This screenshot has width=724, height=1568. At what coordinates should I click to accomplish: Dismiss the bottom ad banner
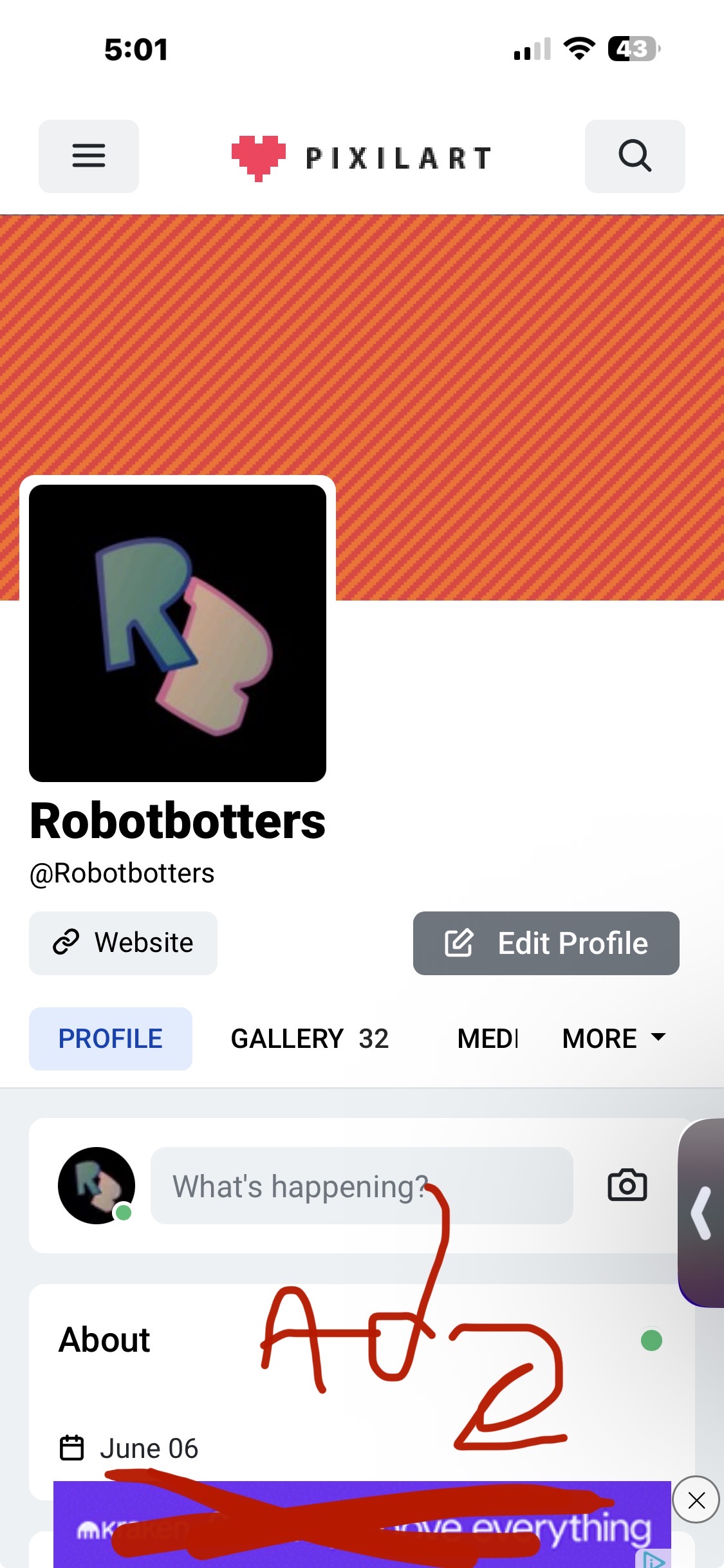[x=696, y=1500]
